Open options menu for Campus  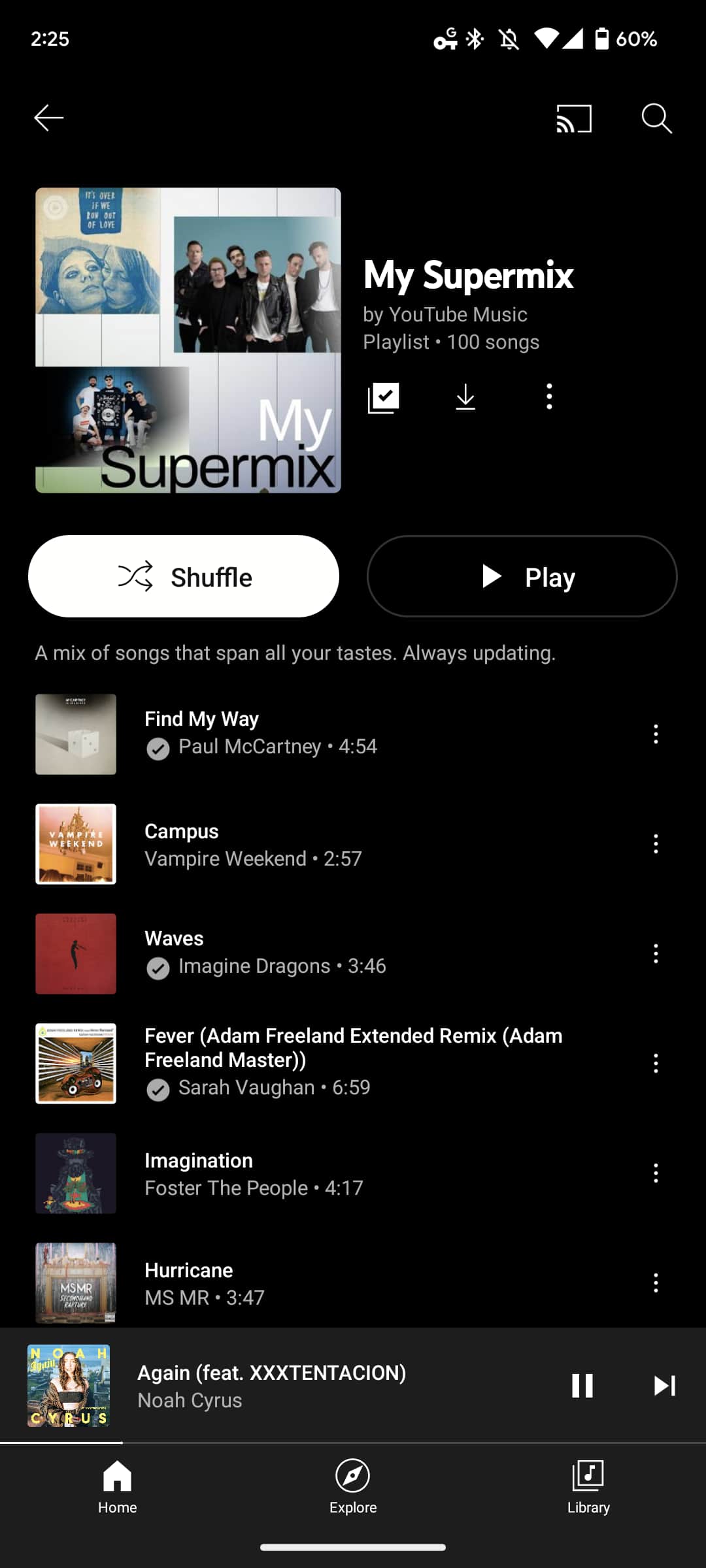tap(656, 844)
